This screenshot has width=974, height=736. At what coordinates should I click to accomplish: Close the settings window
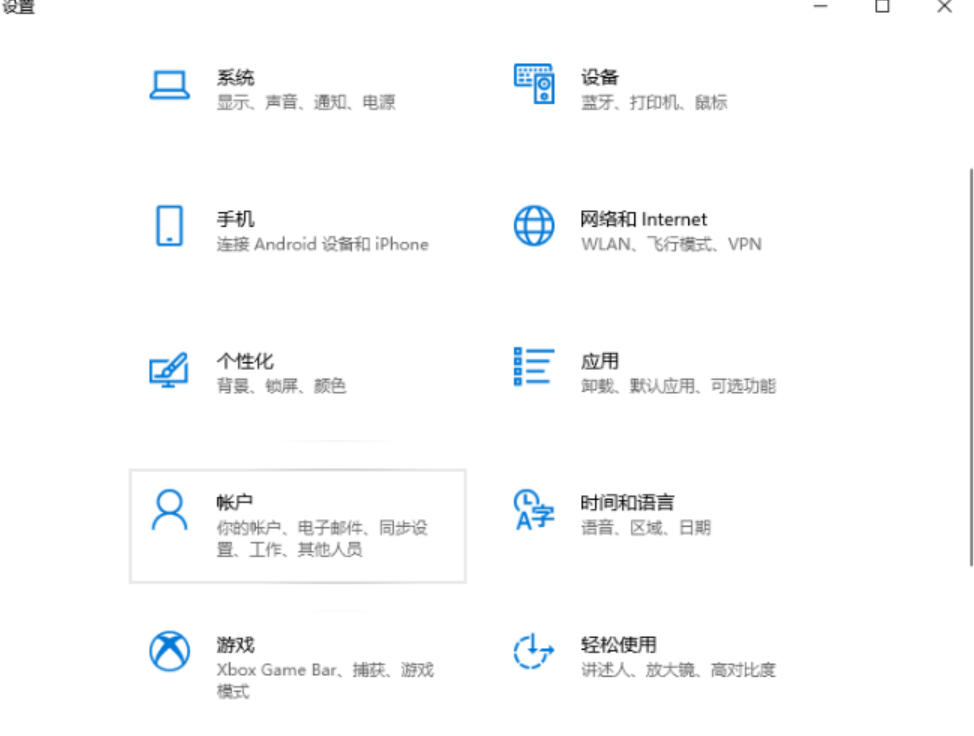coord(944,7)
